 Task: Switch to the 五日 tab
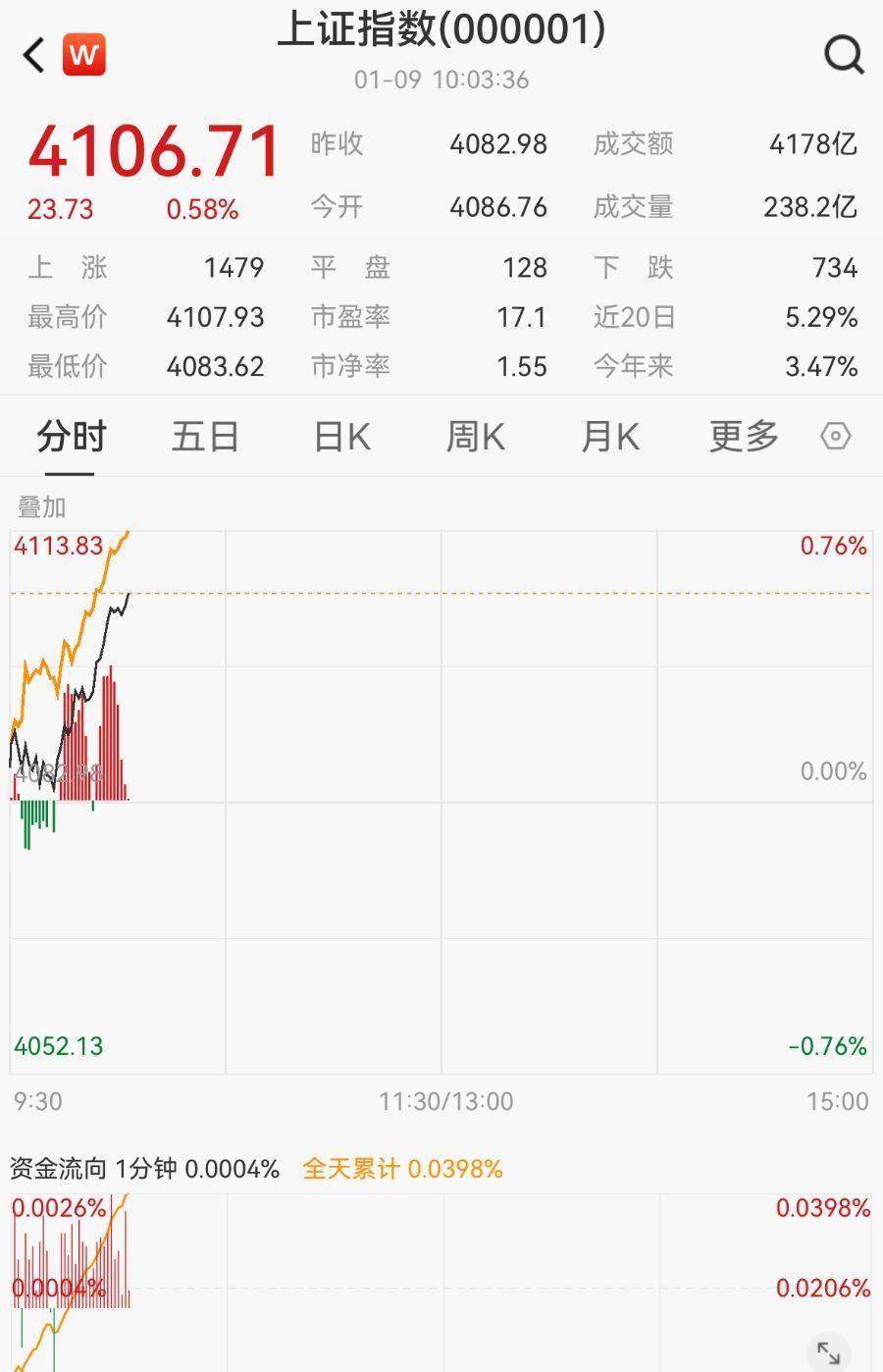(205, 437)
